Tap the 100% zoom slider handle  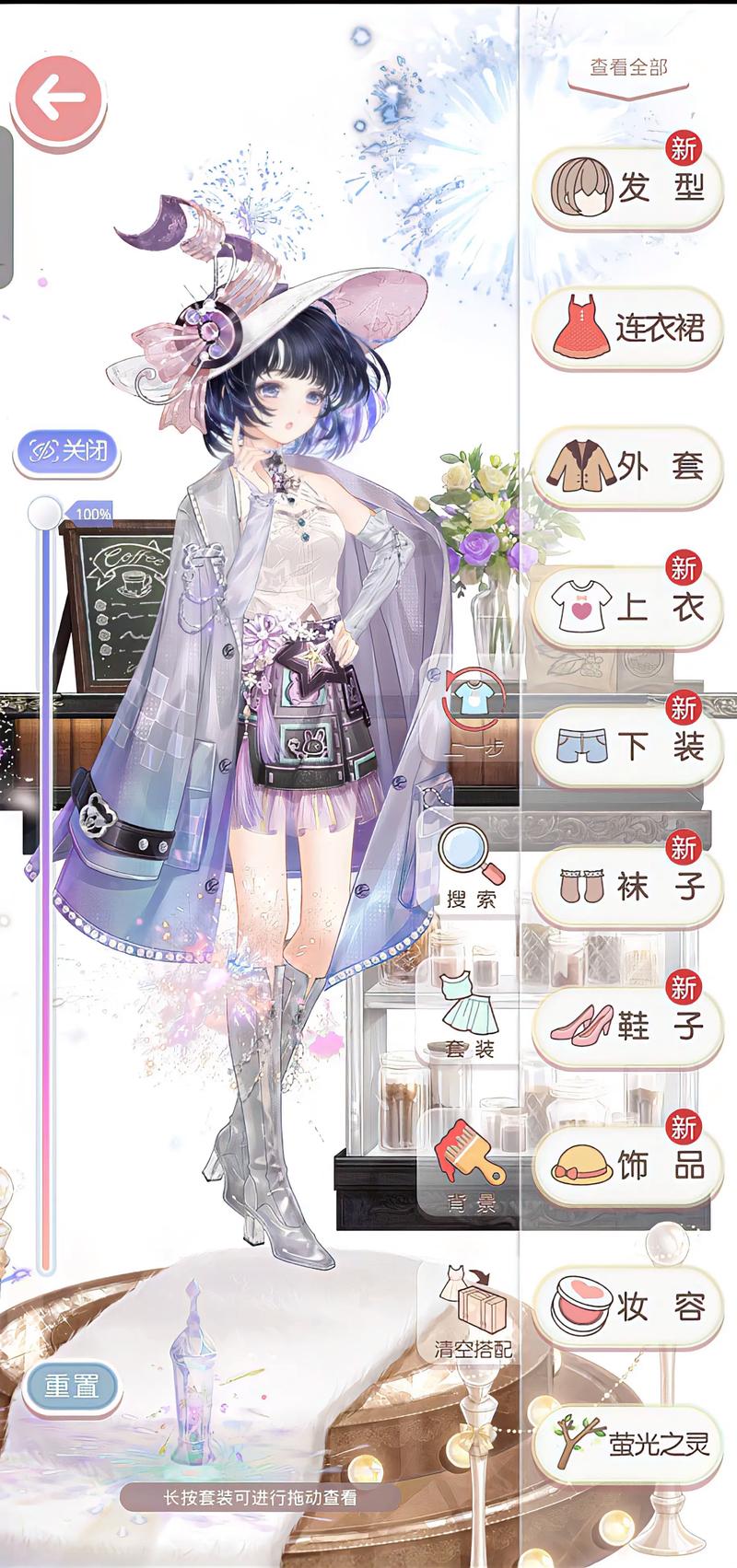[x=44, y=513]
